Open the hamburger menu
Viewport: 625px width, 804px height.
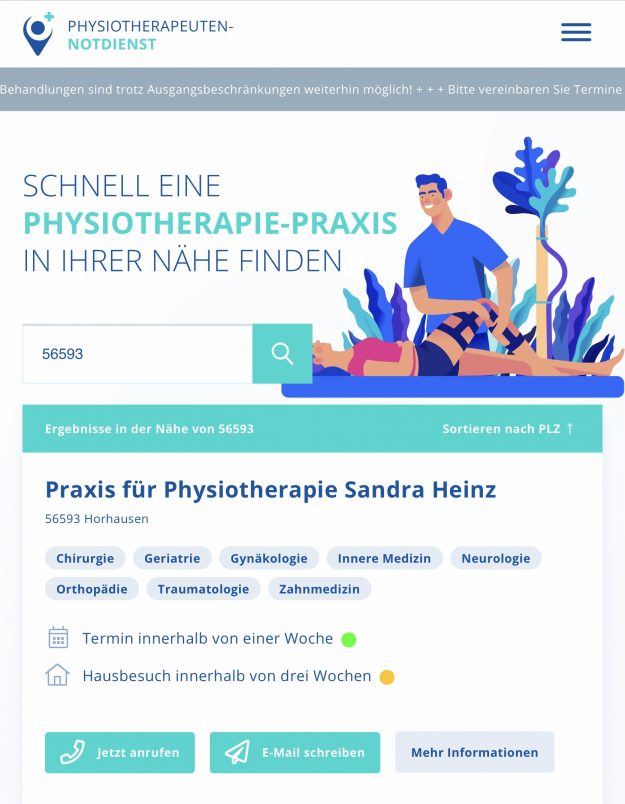[x=576, y=32]
